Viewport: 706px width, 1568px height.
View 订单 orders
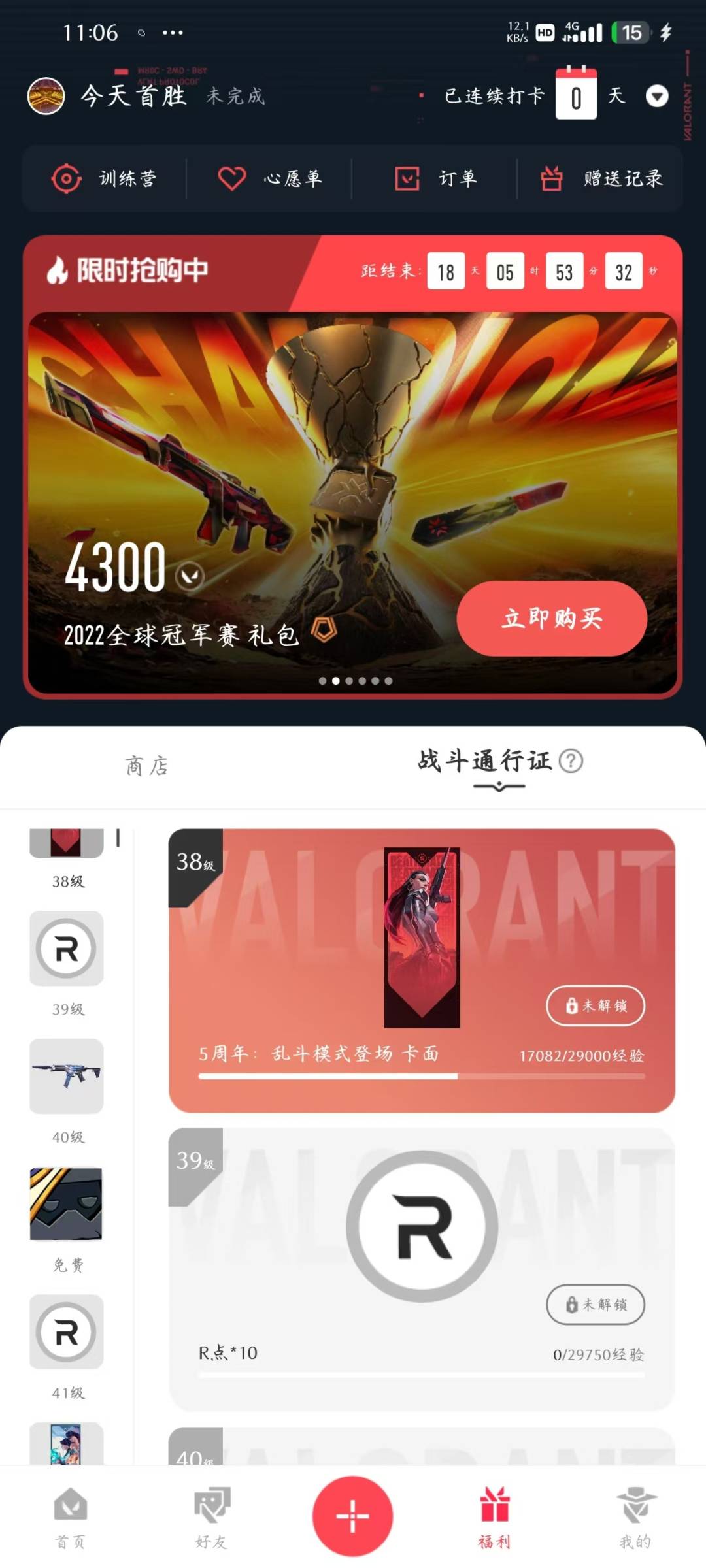[435, 178]
